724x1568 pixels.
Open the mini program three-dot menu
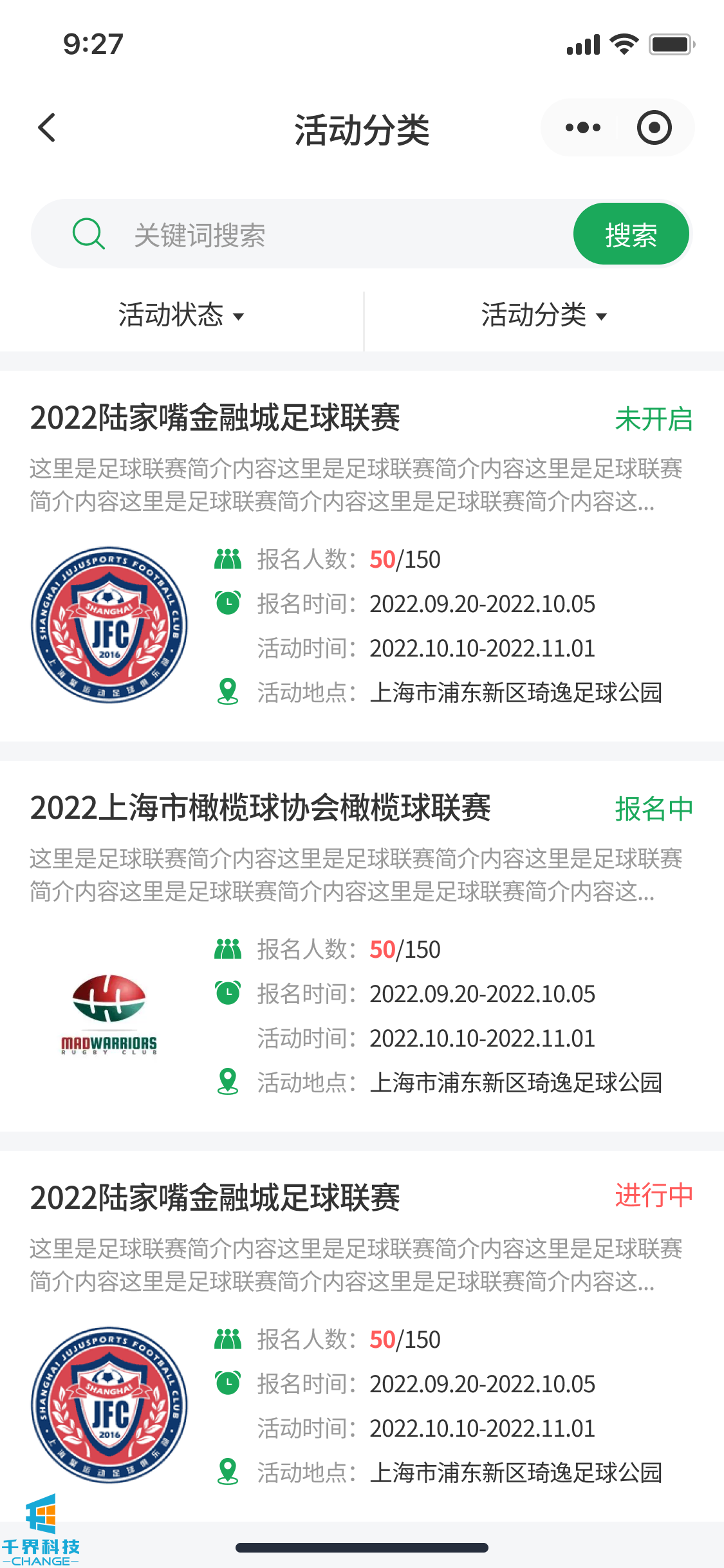click(582, 127)
